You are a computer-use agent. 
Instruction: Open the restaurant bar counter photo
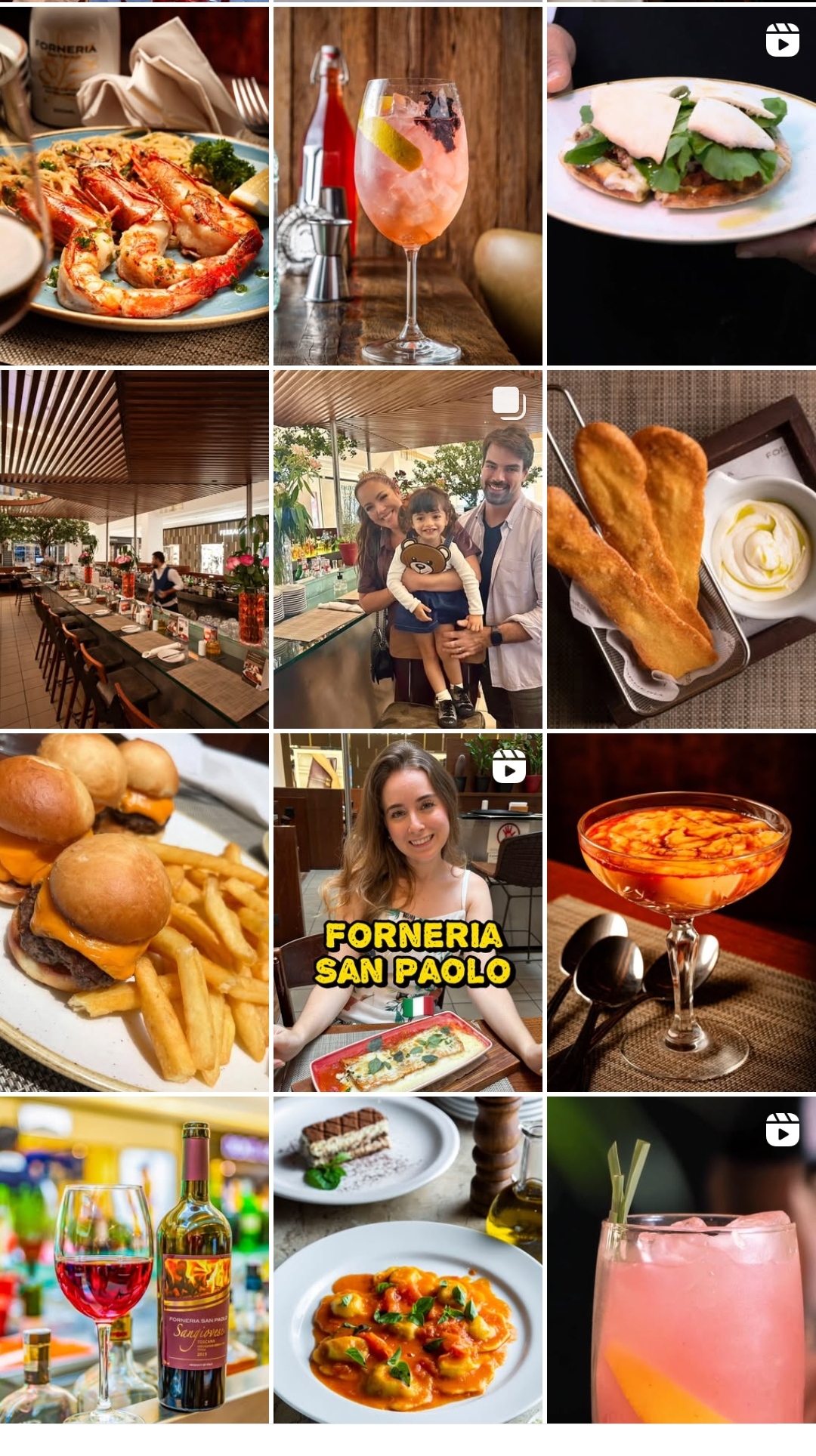[134, 549]
